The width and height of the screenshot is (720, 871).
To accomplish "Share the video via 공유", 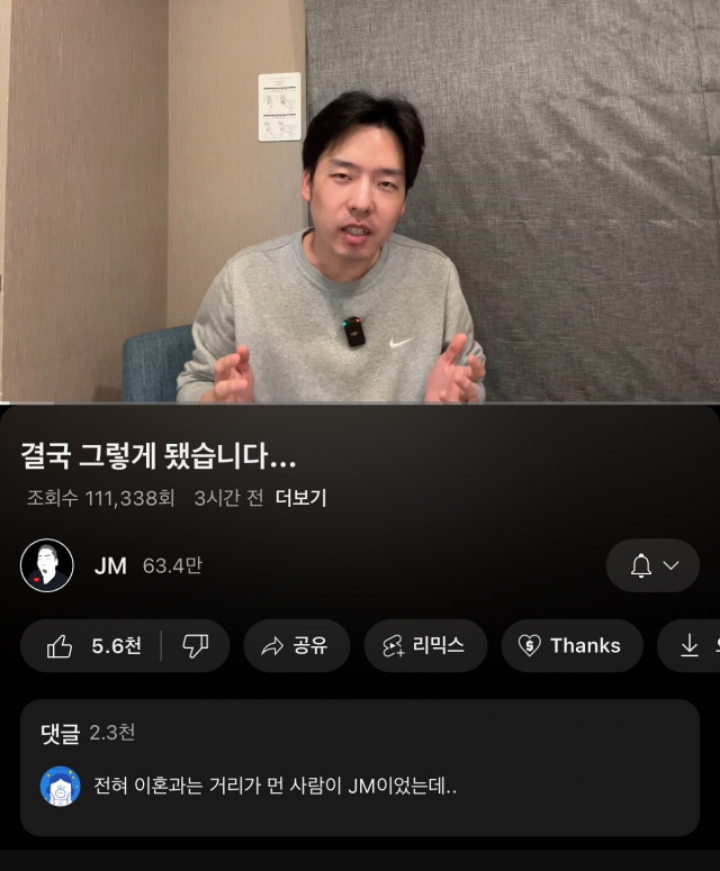I will (x=295, y=646).
